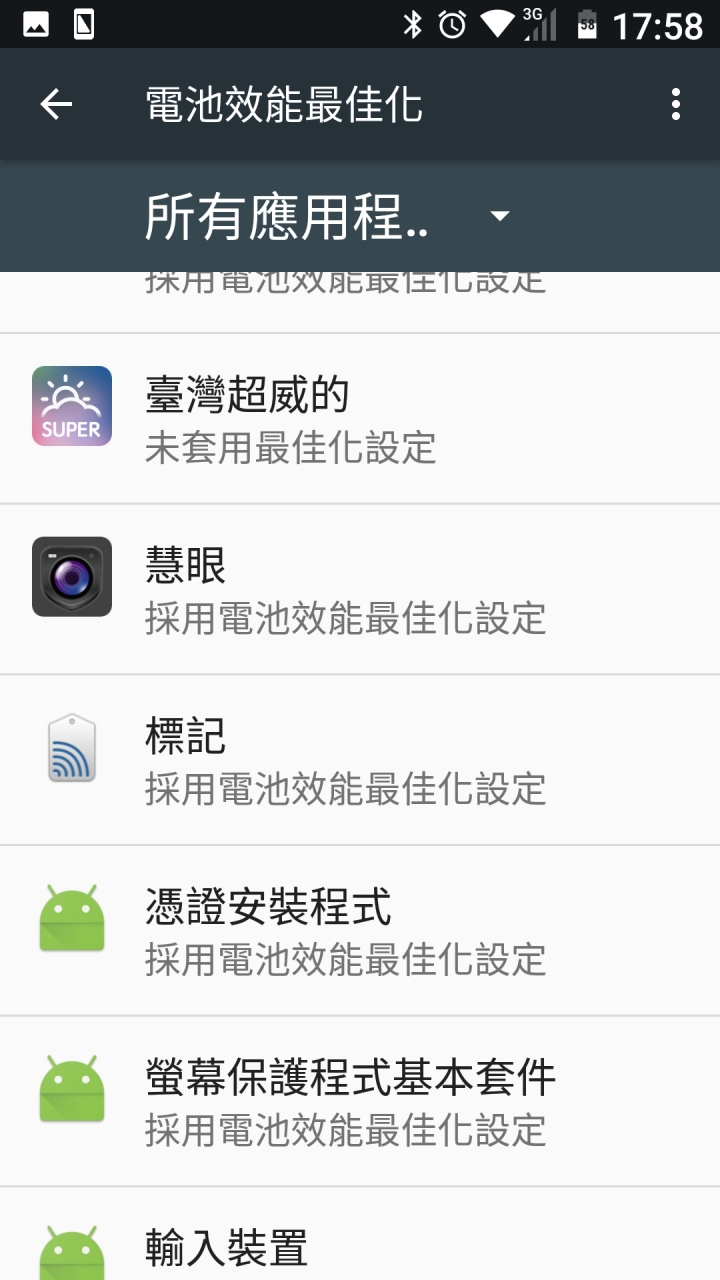Viewport: 720px width, 1280px height.
Task: Open the 輸入裝置 row
Action: pyautogui.click(x=360, y=1234)
